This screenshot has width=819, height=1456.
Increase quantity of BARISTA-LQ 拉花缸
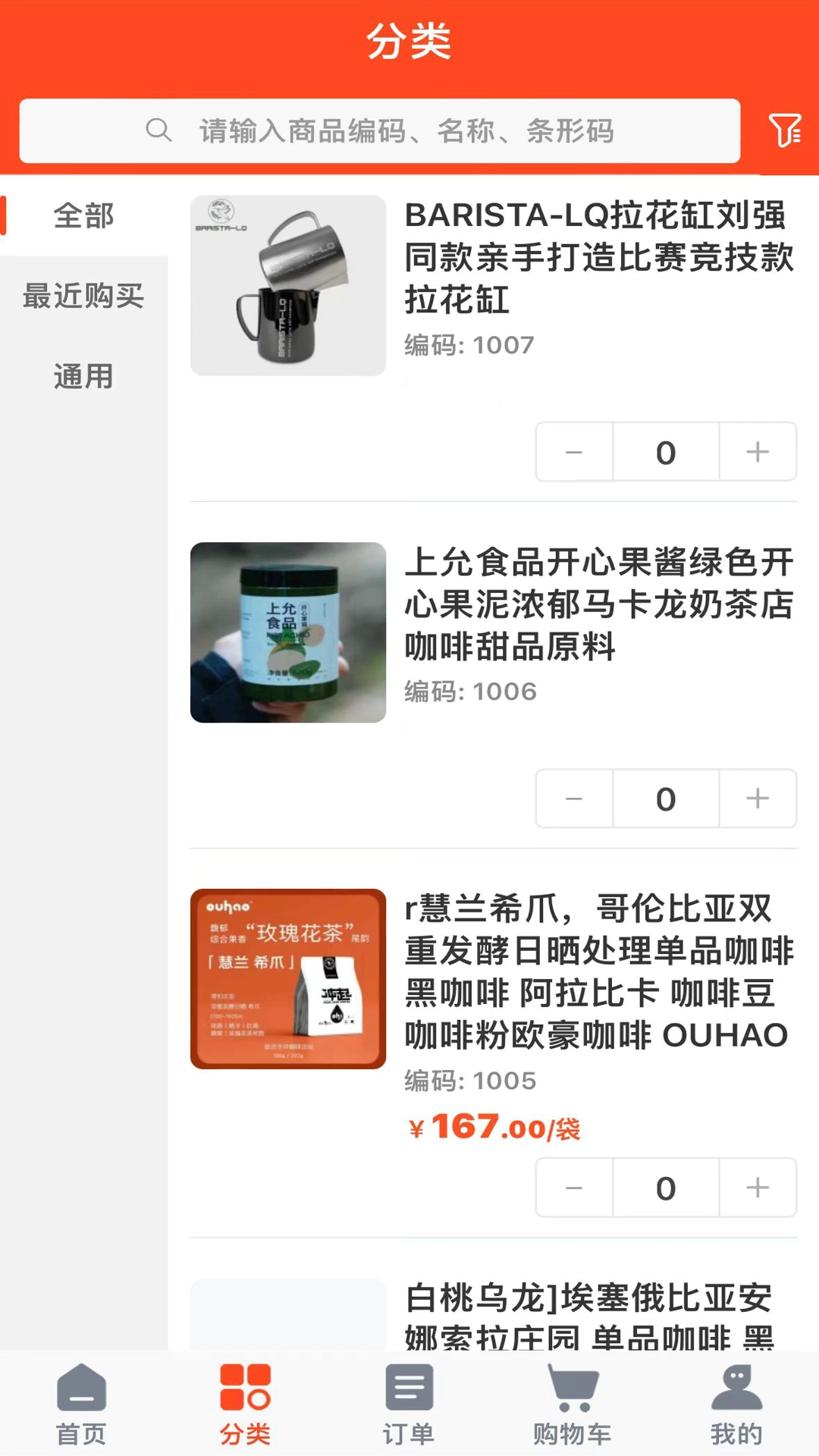click(758, 452)
